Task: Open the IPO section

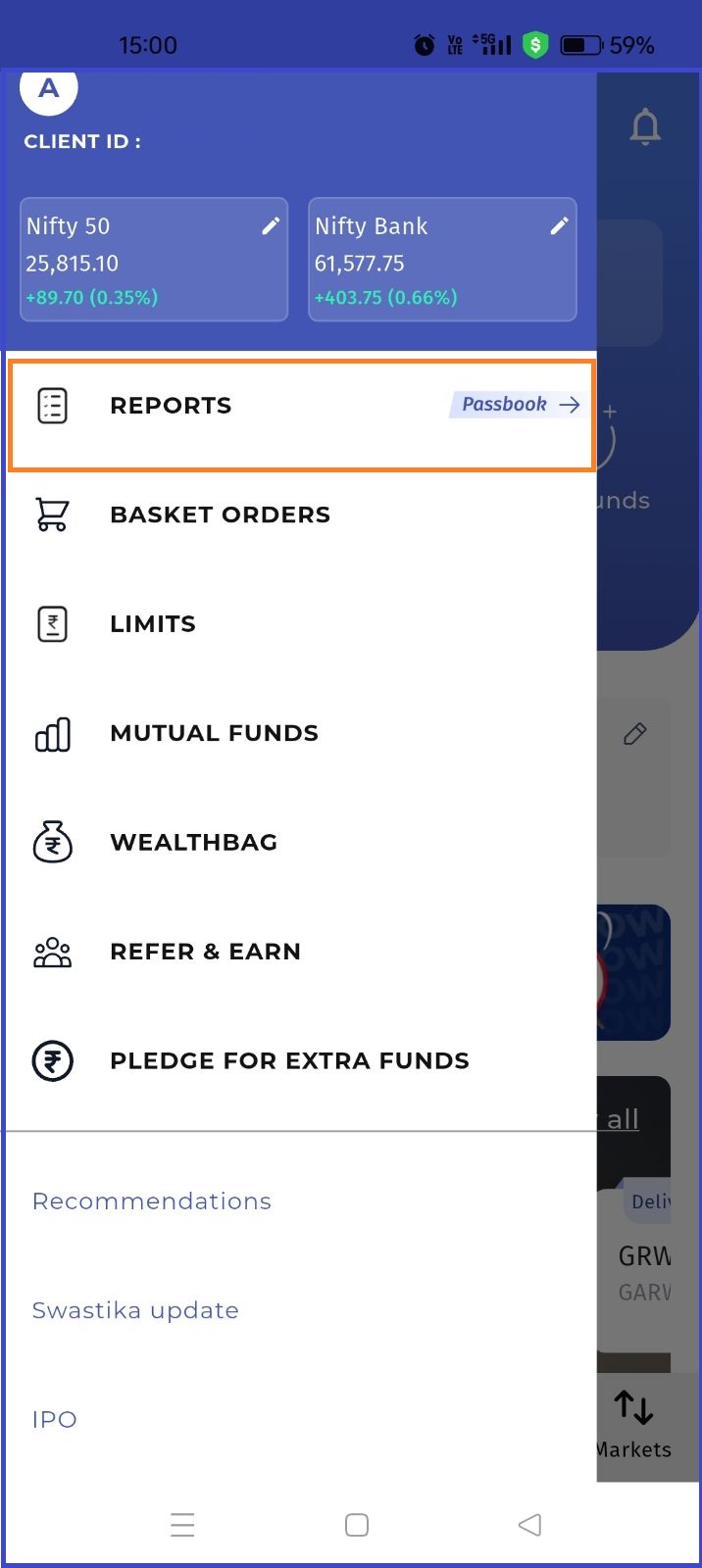Action: [55, 1420]
